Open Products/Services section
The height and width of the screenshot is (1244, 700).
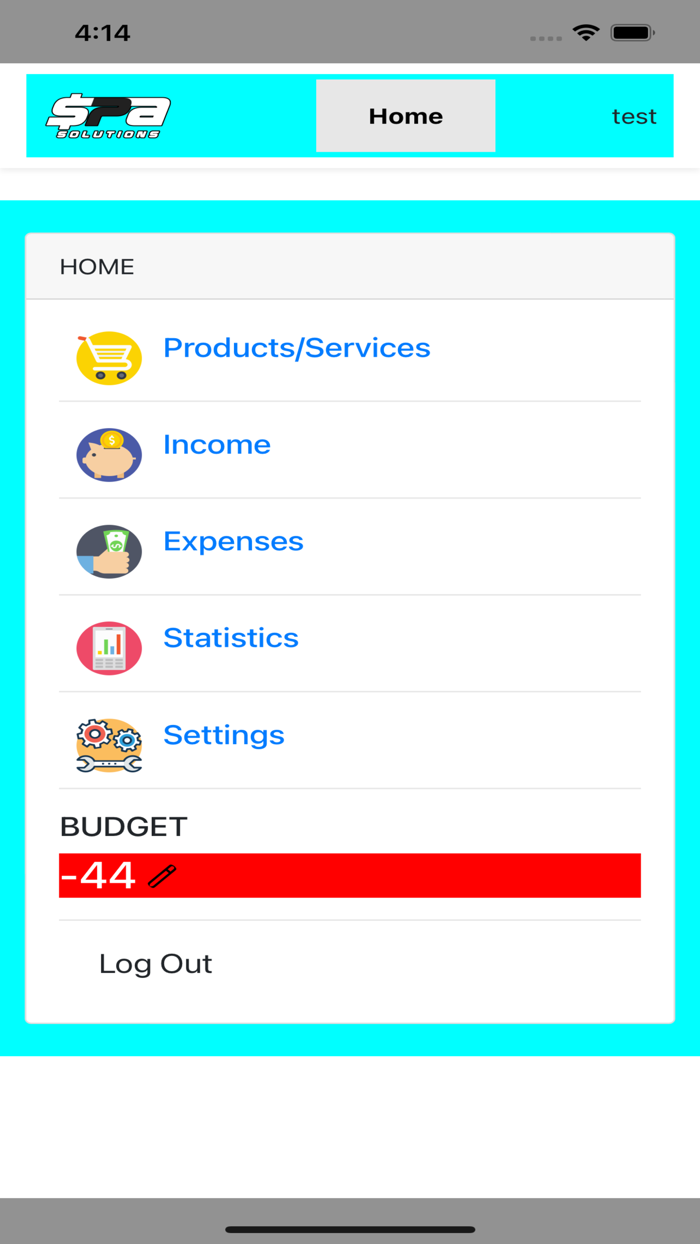[296, 348]
